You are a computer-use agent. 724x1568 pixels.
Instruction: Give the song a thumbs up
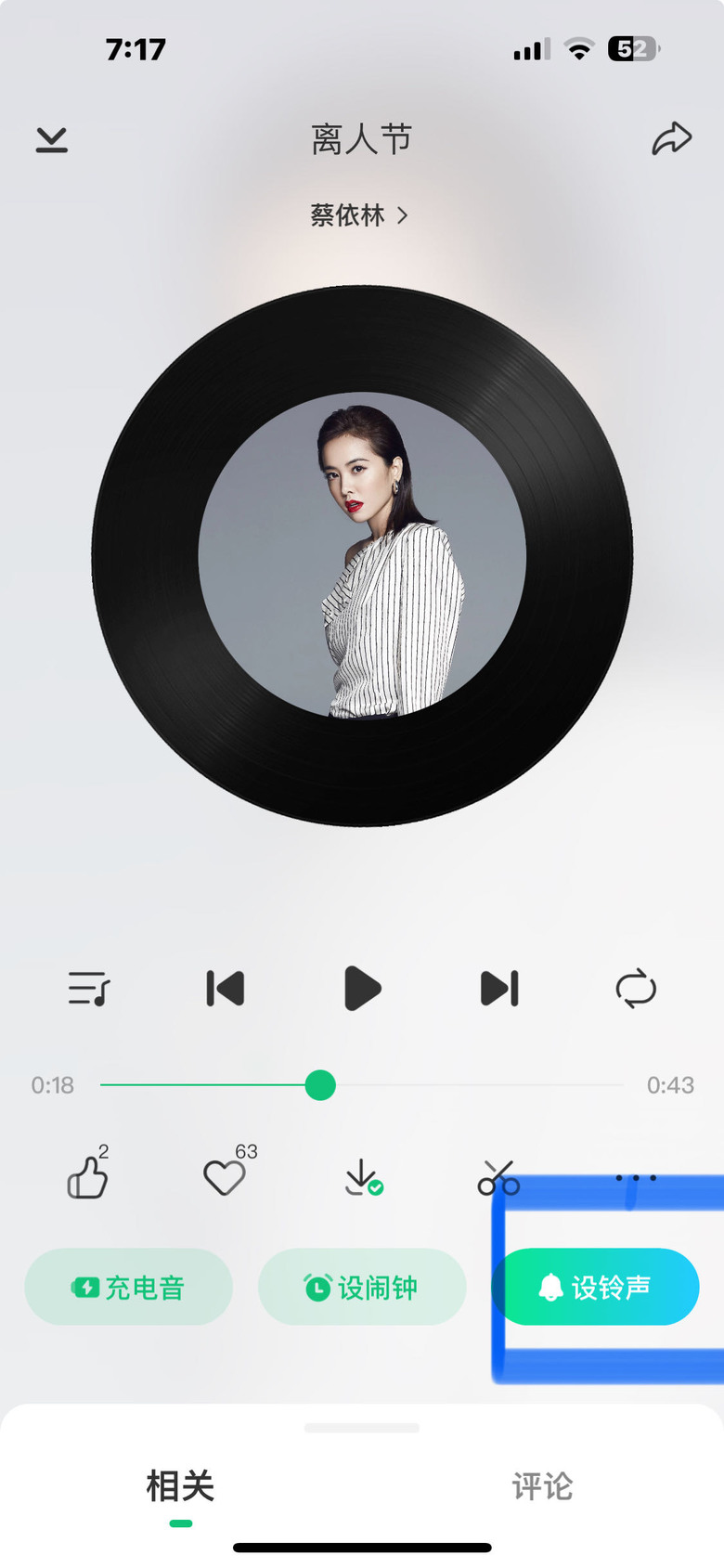pyautogui.click(x=88, y=1176)
